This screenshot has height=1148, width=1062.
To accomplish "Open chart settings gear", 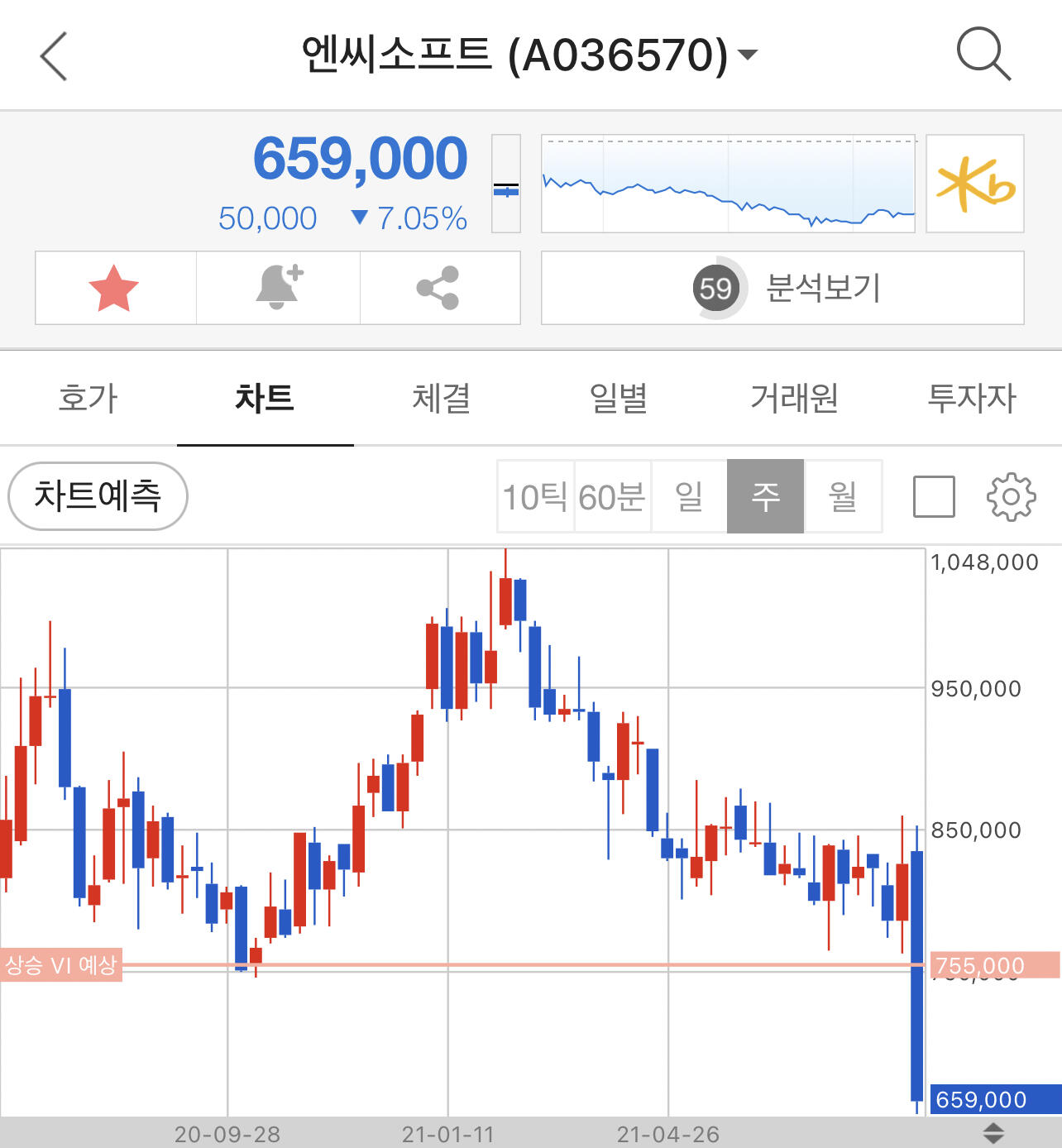I will (x=1011, y=496).
